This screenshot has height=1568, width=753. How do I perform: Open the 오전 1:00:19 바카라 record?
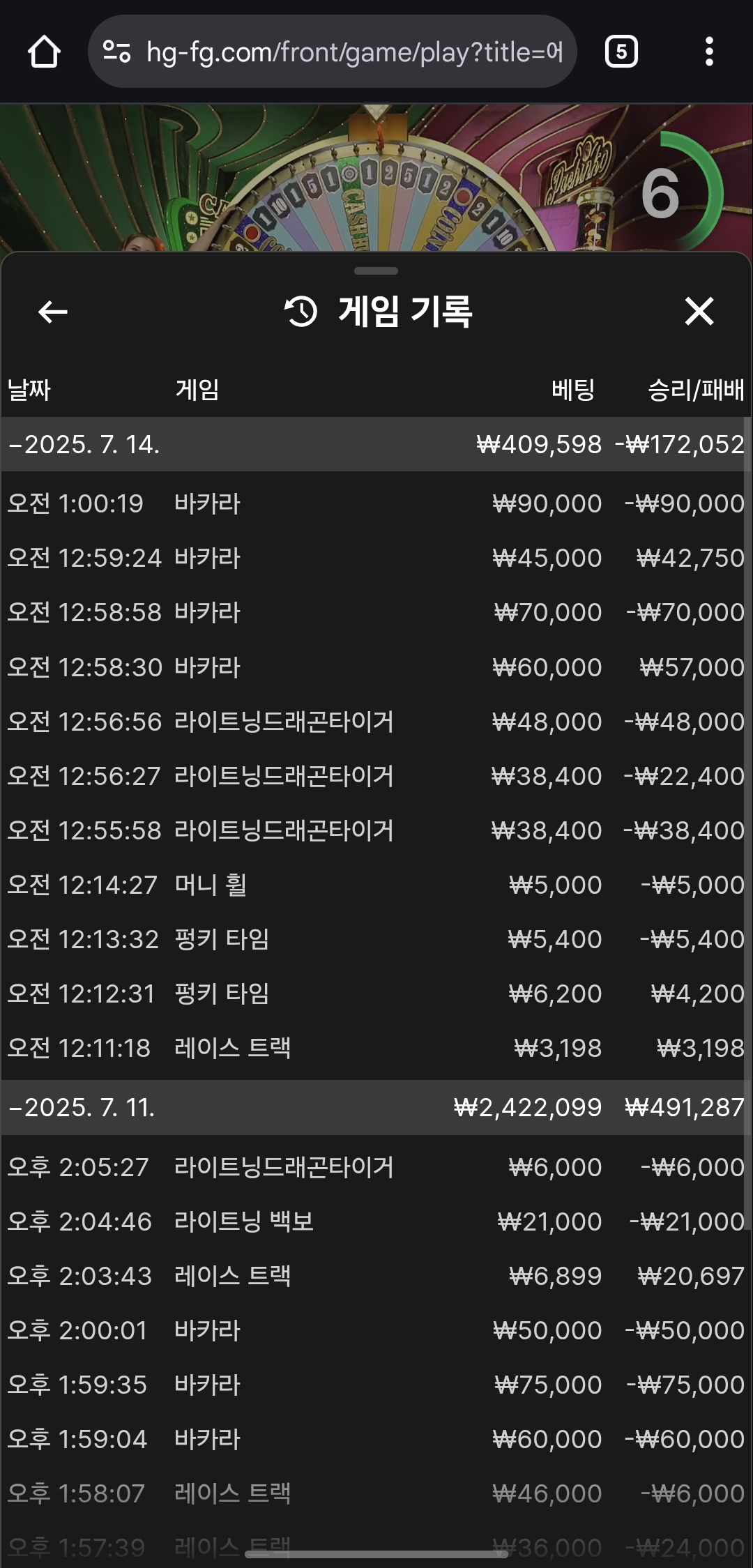376,503
